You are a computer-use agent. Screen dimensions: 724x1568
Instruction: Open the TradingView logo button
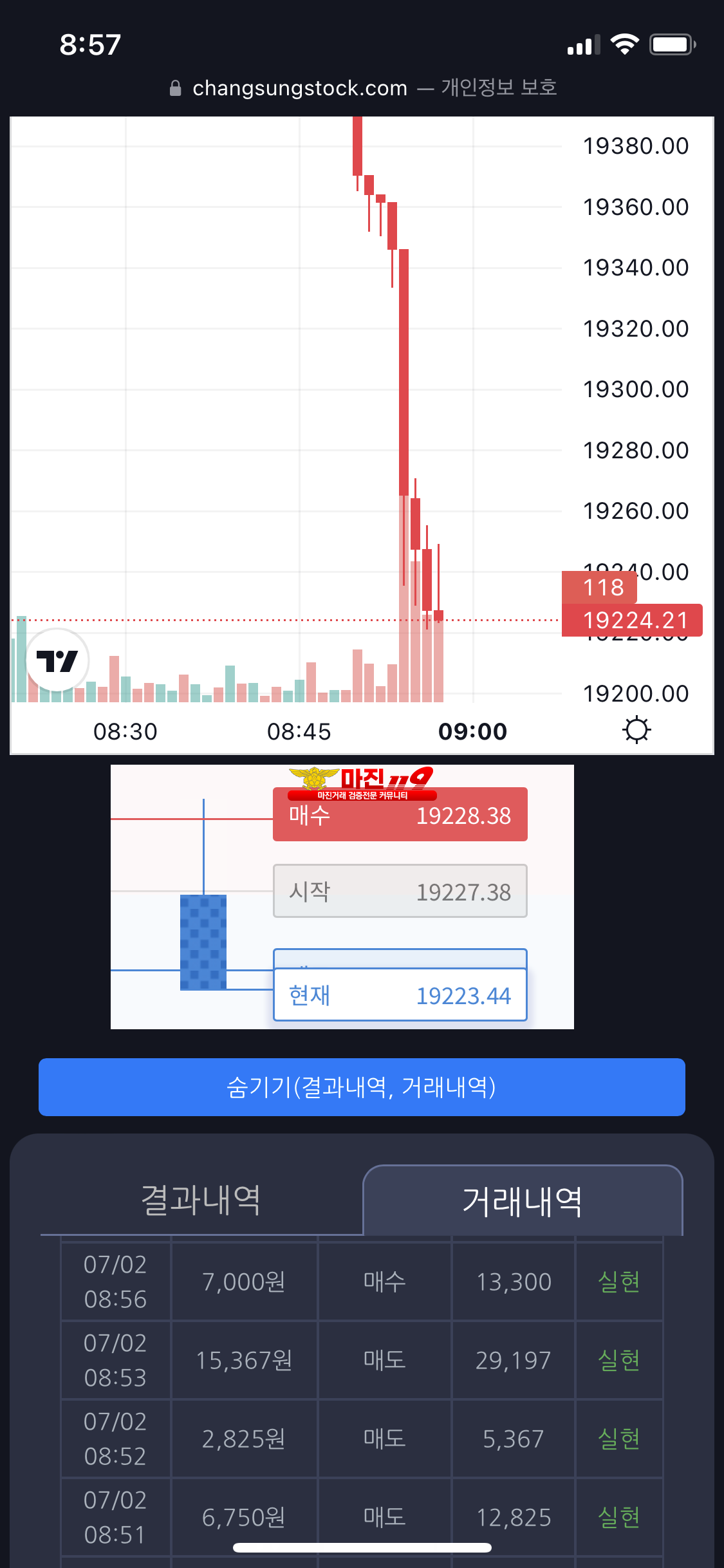pyautogui.click(x=57, y=660)
